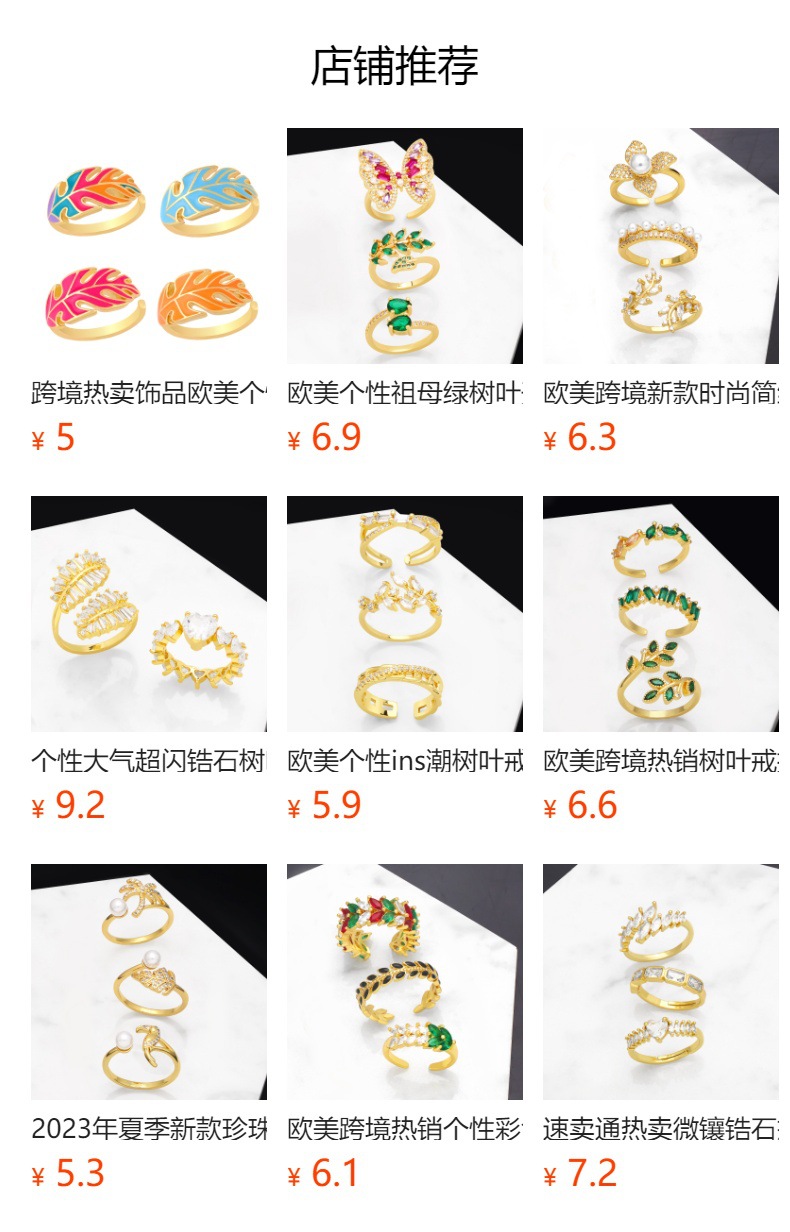
Task: View the 2023 summer pearl ring for ¥5.3
Action: [149, 982]
